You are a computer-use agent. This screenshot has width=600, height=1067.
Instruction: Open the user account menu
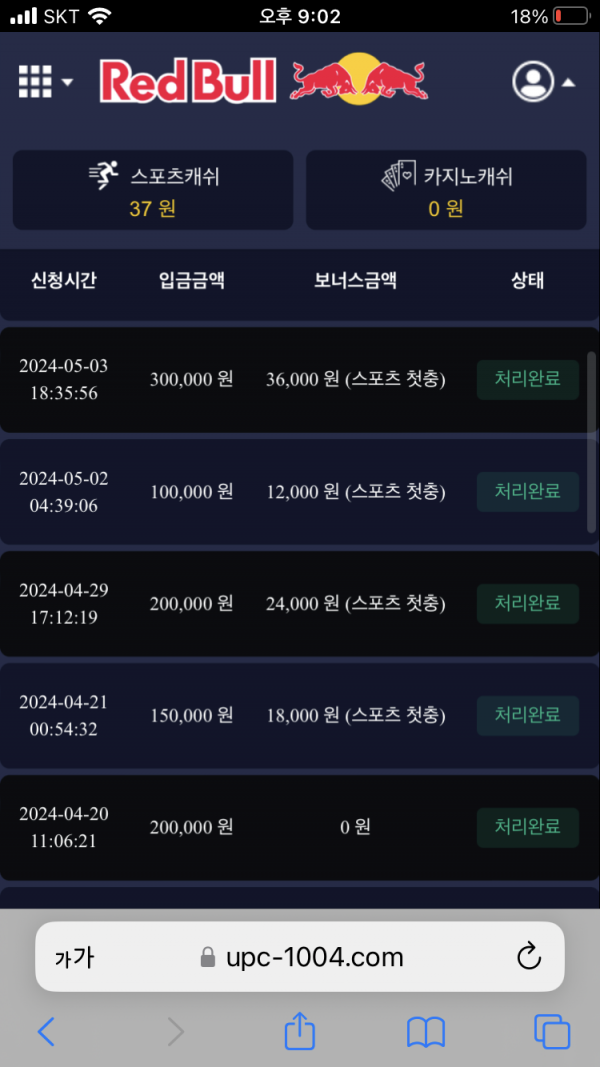point(543,82)
